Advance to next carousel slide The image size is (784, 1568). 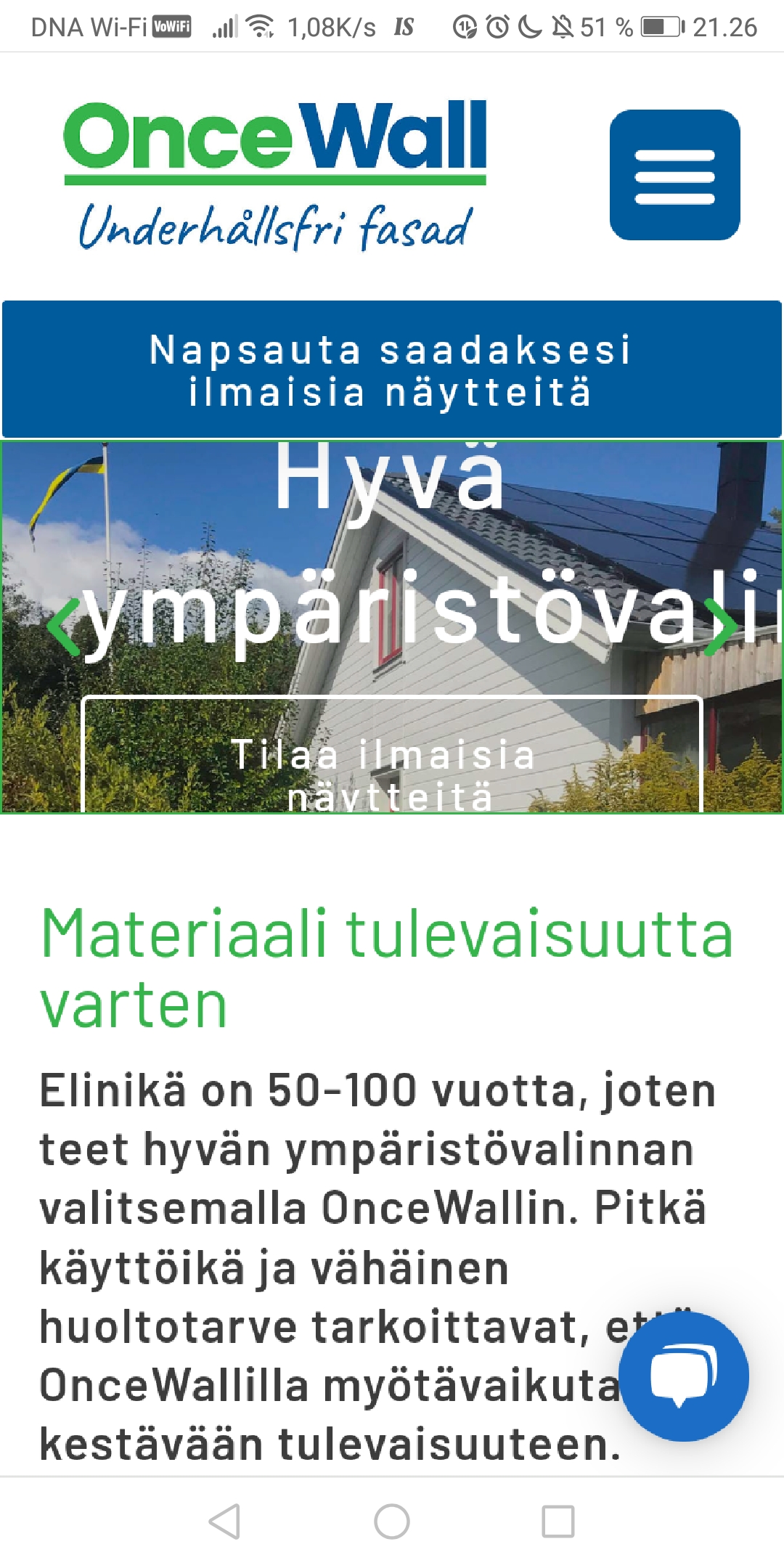(x=719, y=626)
